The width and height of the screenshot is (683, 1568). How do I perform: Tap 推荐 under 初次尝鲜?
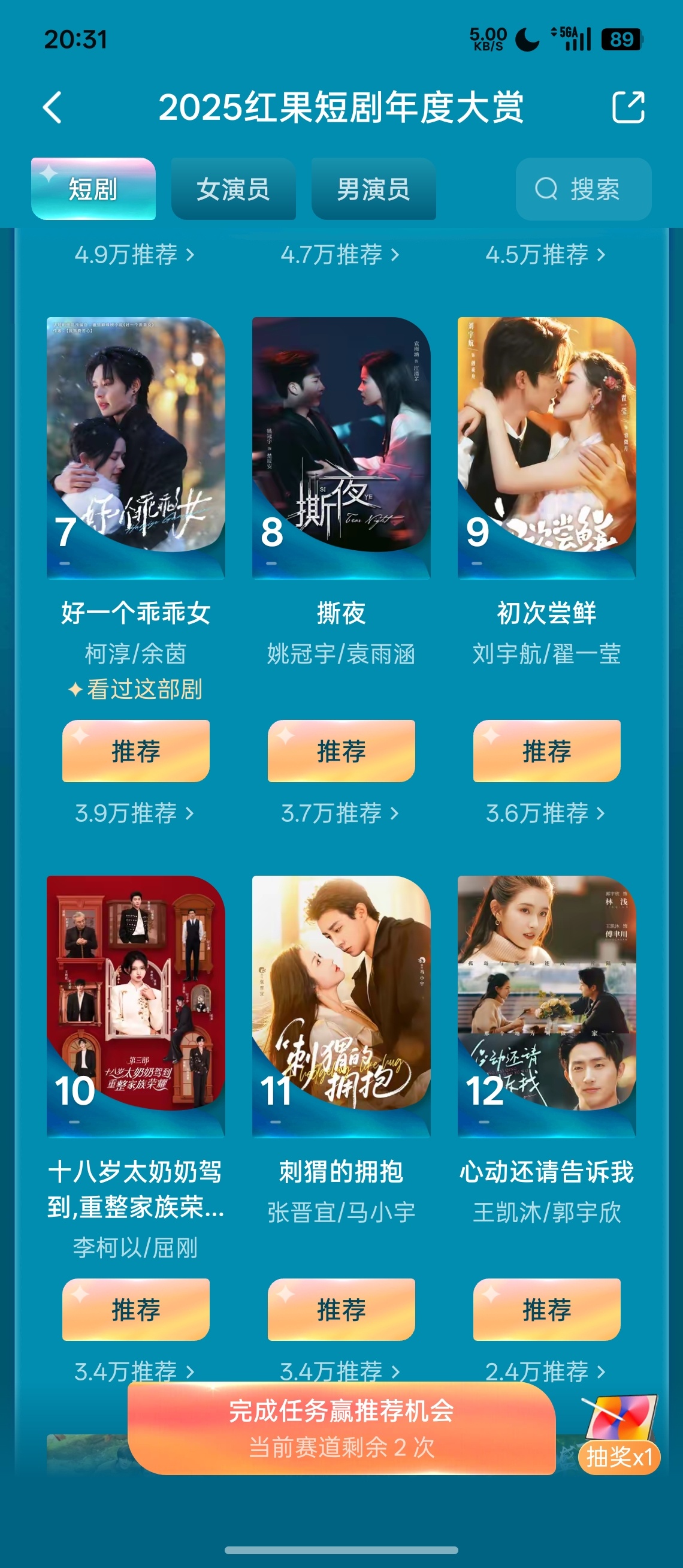(547, 750)
